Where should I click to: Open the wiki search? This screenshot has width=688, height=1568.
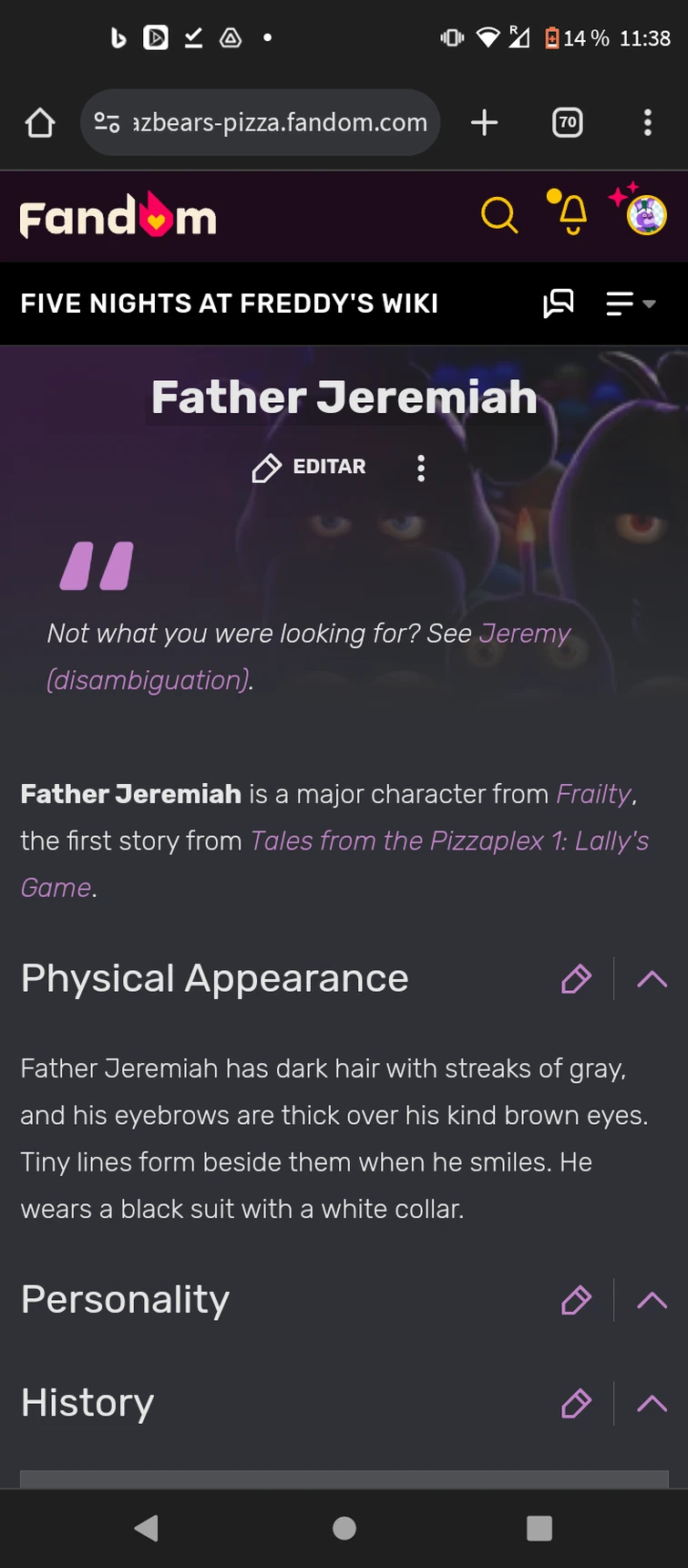(x=499, y=214)
